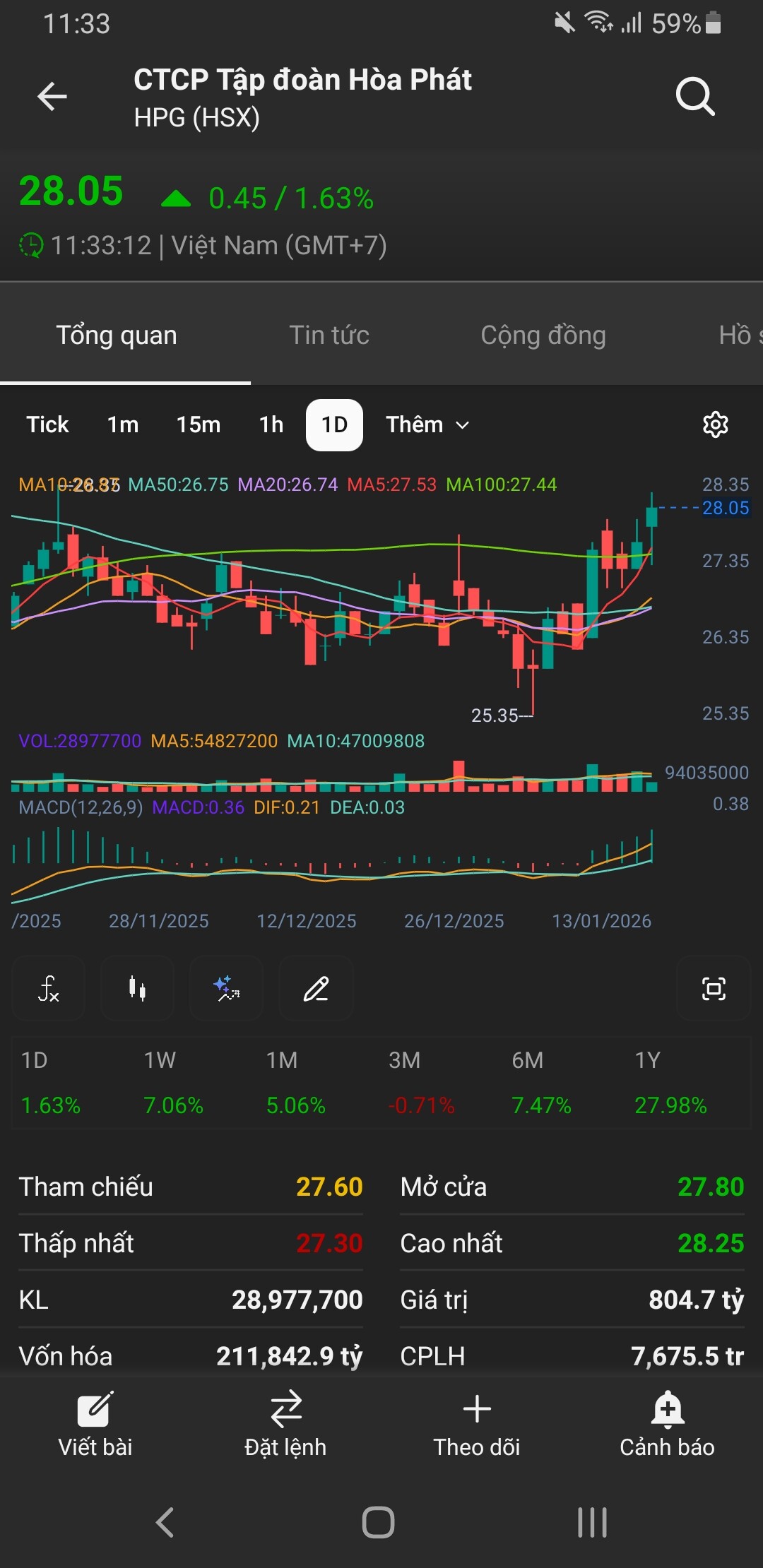Switch to the Cộng đồng tab
The height and width of the screenshot is (1568, 763).
click(x=543, y=335)
